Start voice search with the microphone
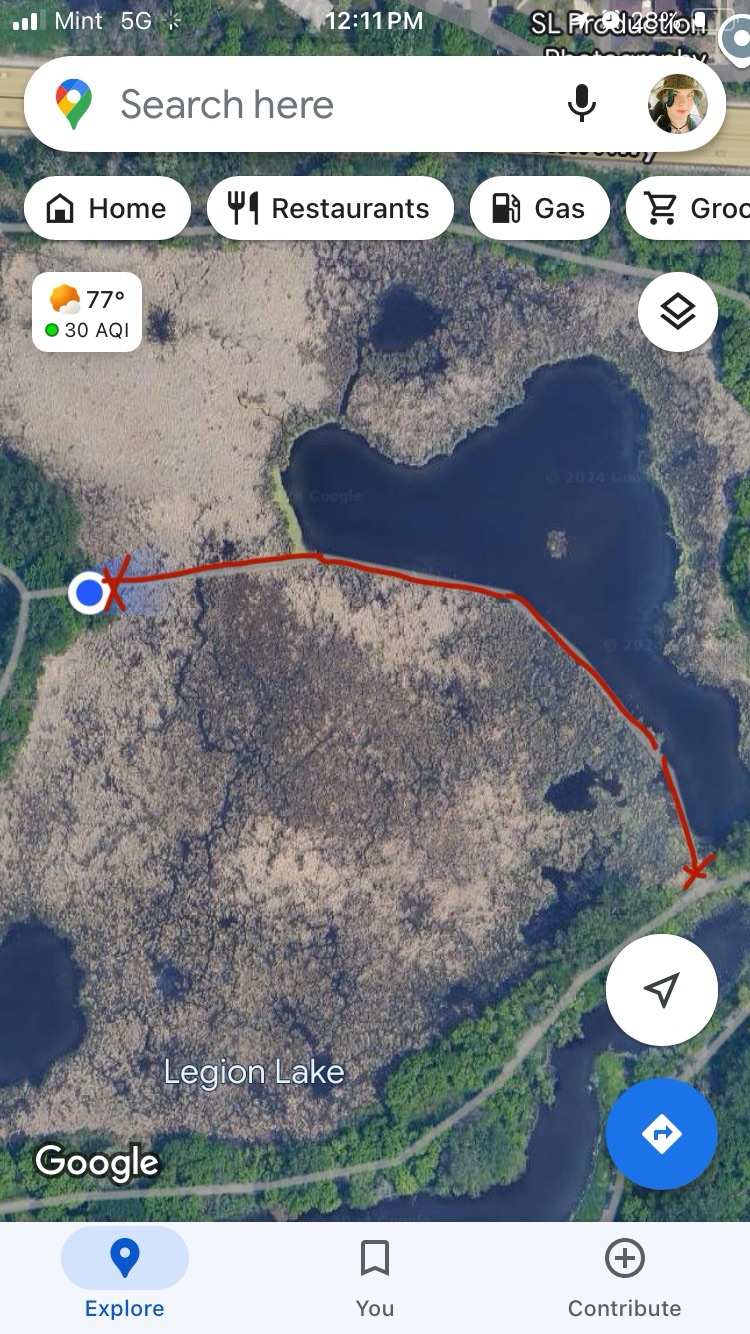 coord(582,104)
